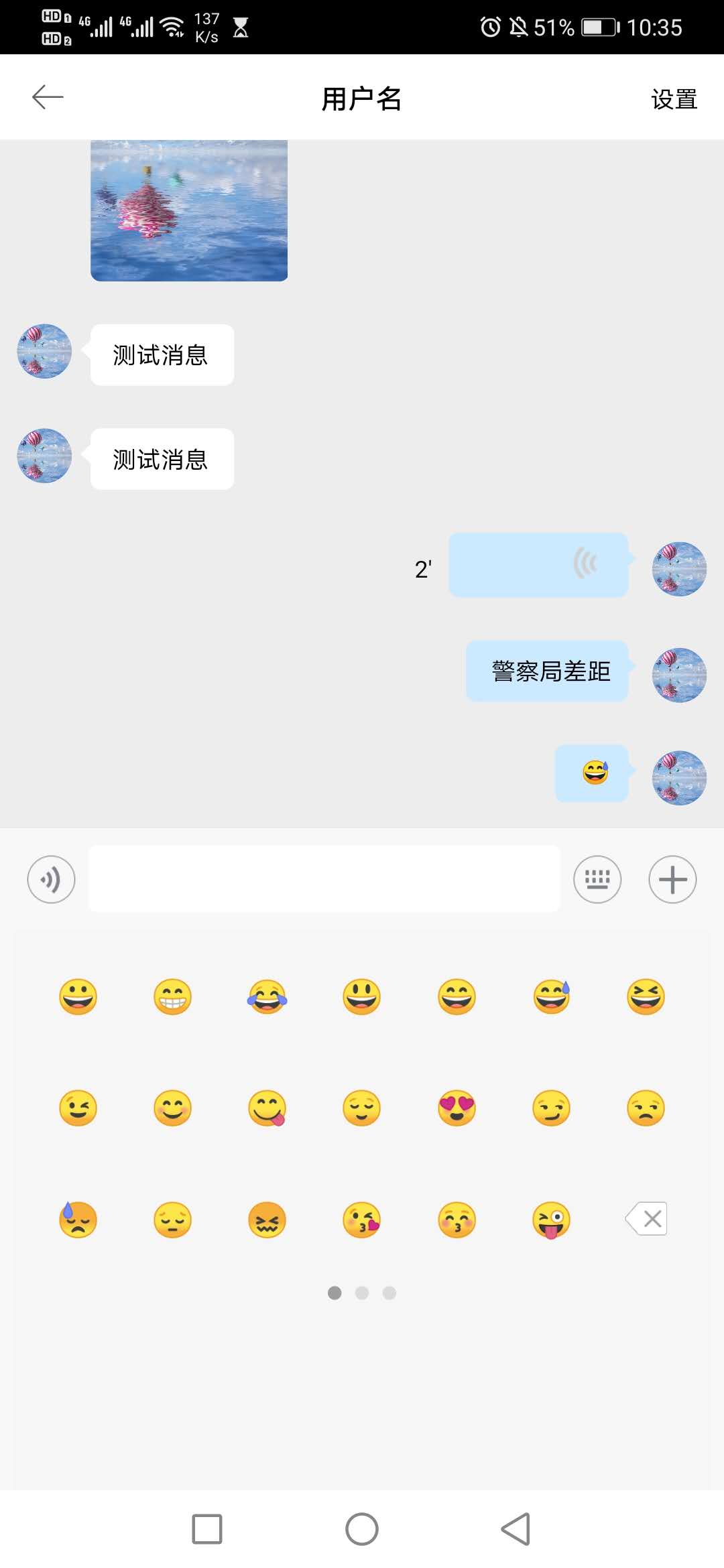
Task: Jump to the second emoji page dot
Action: tap(362, 1293)
